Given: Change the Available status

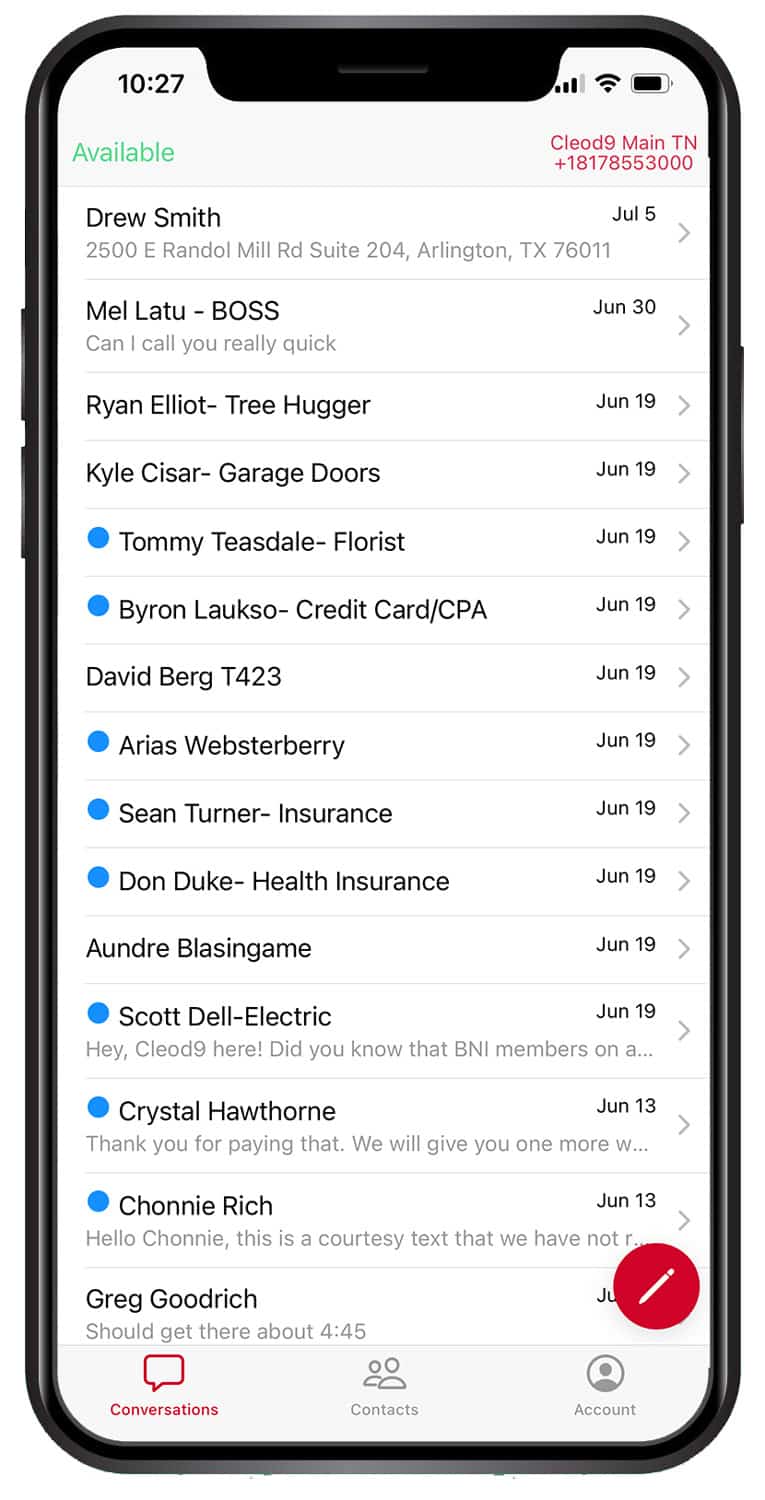Looking at the screenshot, I should 124,152.
